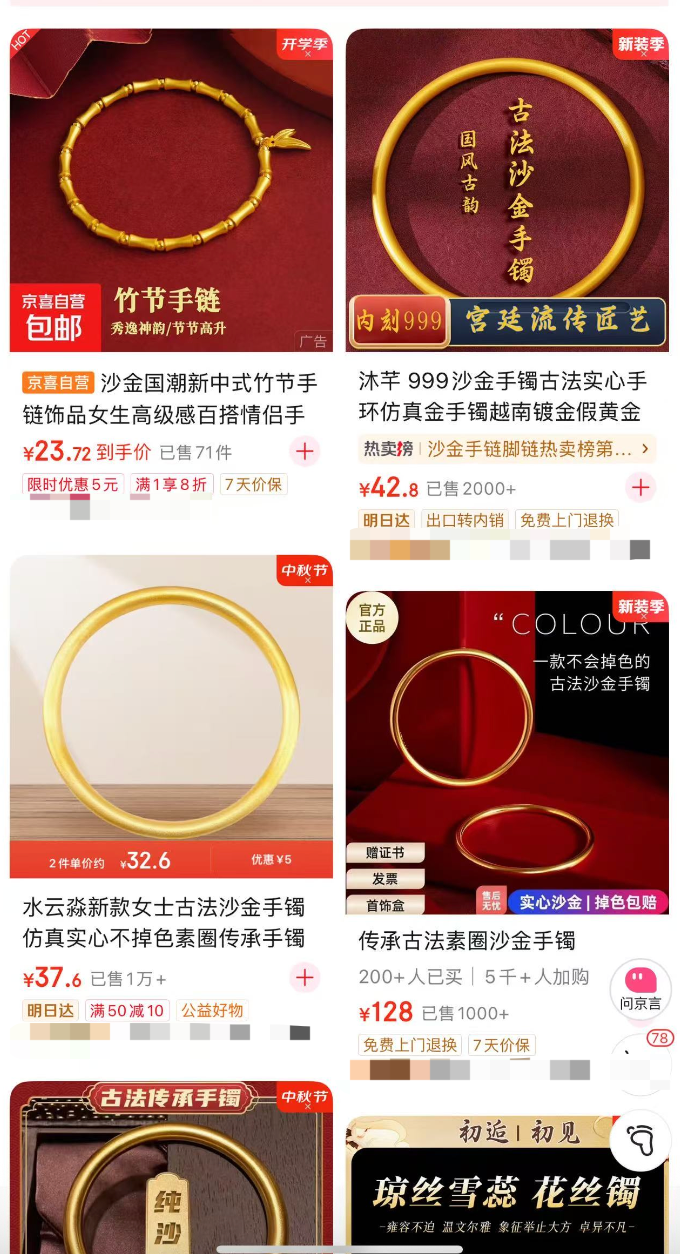
Task: Open the footprint browsing history button
Action: (640, 1140)
